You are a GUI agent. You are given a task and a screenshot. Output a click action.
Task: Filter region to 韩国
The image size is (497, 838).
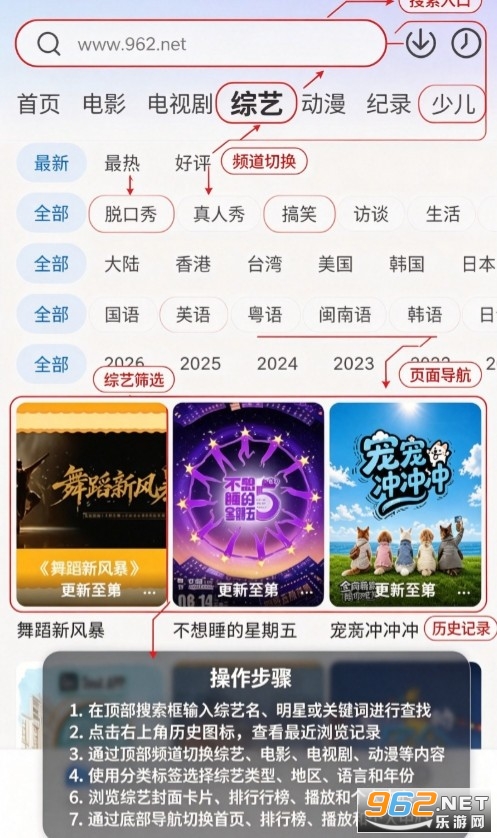(x=406, y=264)
